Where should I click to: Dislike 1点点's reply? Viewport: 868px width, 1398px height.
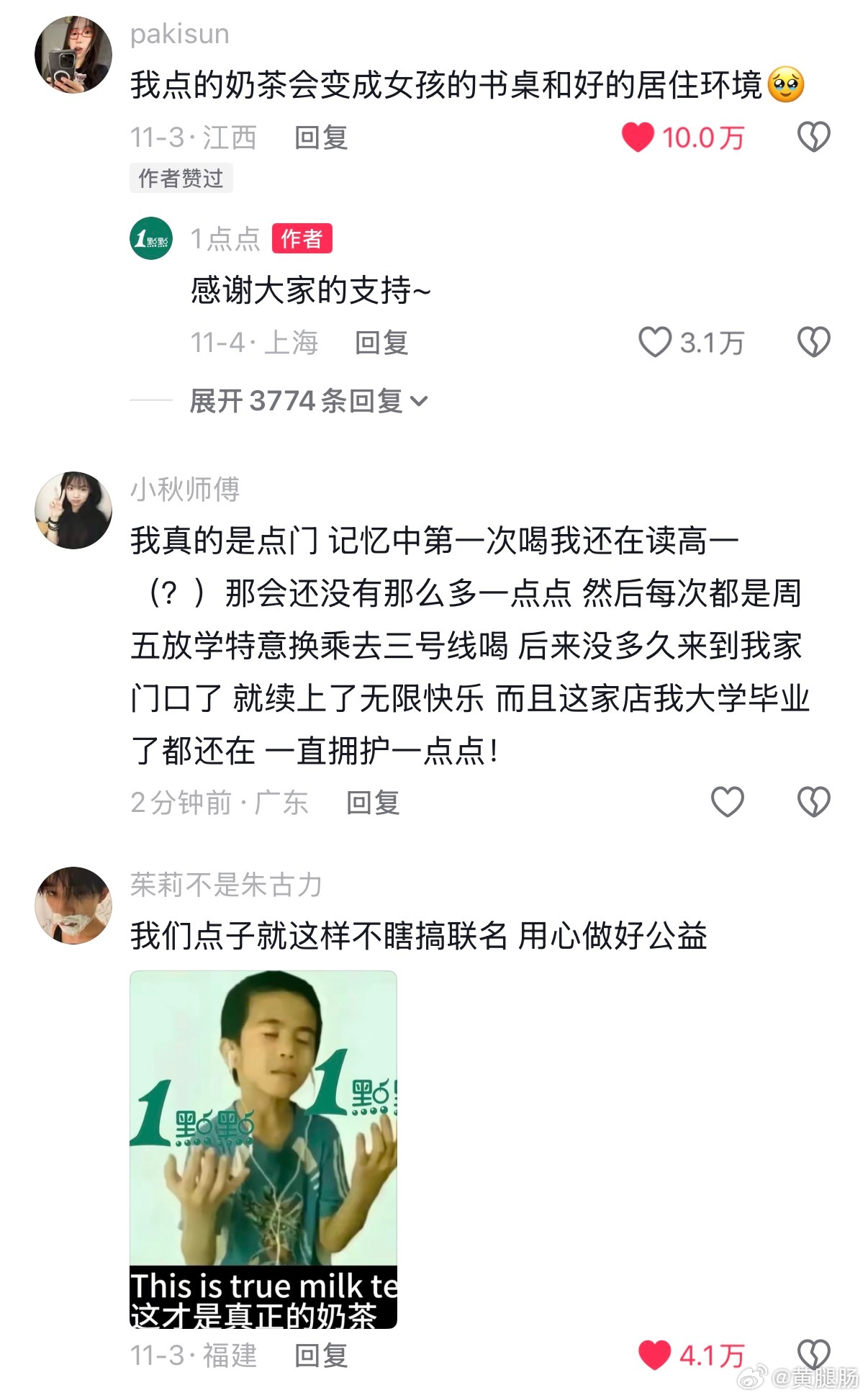coord(814,343)
